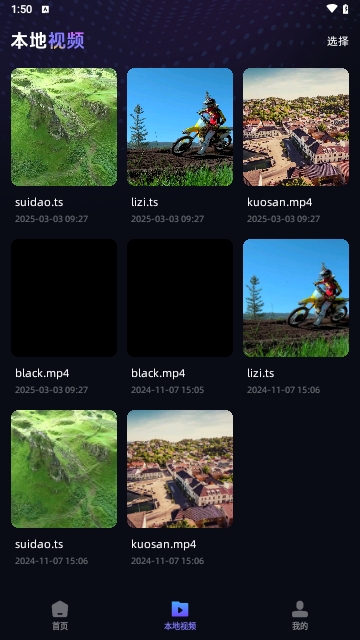Tap the 选择 button
The height and width of the screenshot is (640, 360).
coord(338,41)
